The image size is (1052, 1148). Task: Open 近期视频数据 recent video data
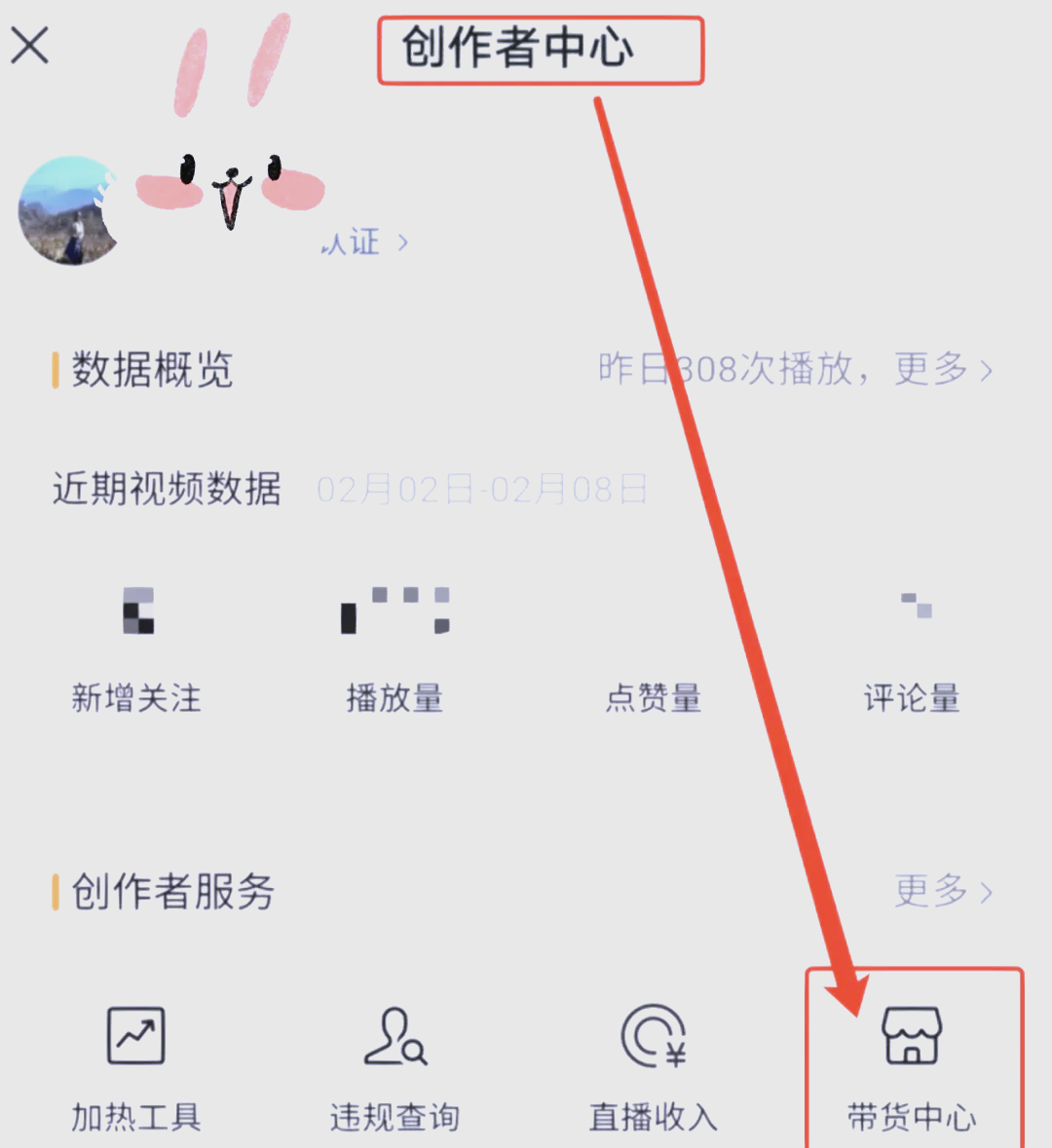click(x=166, y=490)
